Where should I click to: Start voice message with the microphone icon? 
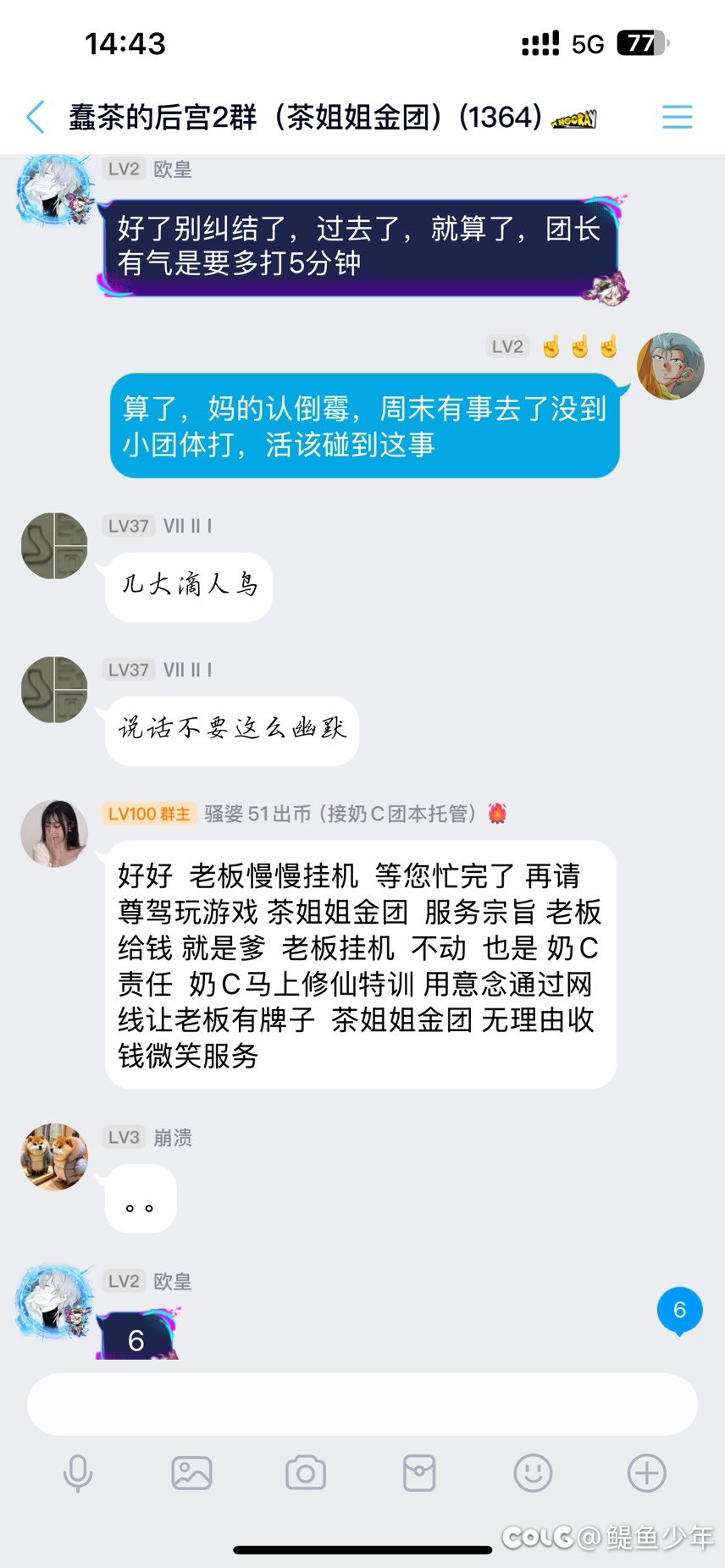(78, 1473)
